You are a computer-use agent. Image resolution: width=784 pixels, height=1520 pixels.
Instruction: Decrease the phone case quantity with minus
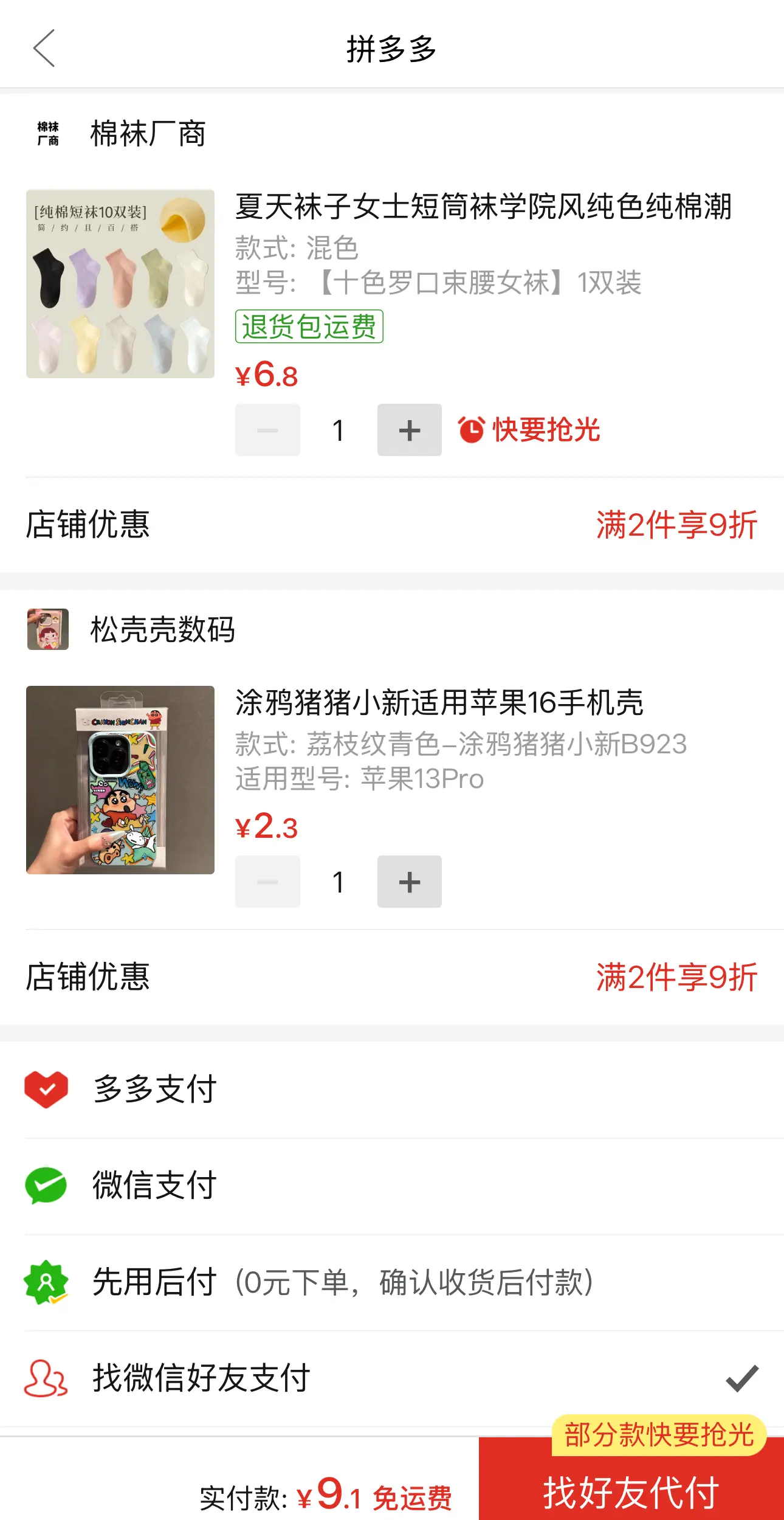(267, 882)
